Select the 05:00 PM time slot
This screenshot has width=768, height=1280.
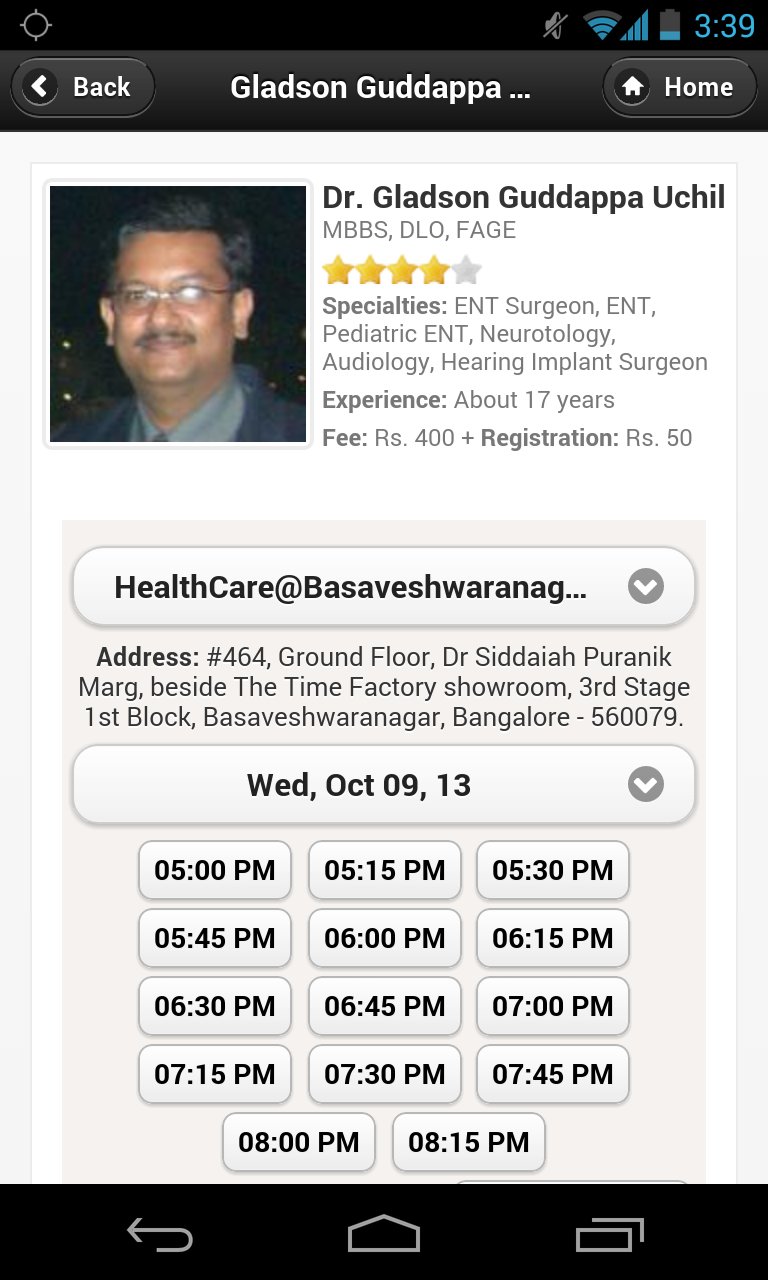pos(214,870)
